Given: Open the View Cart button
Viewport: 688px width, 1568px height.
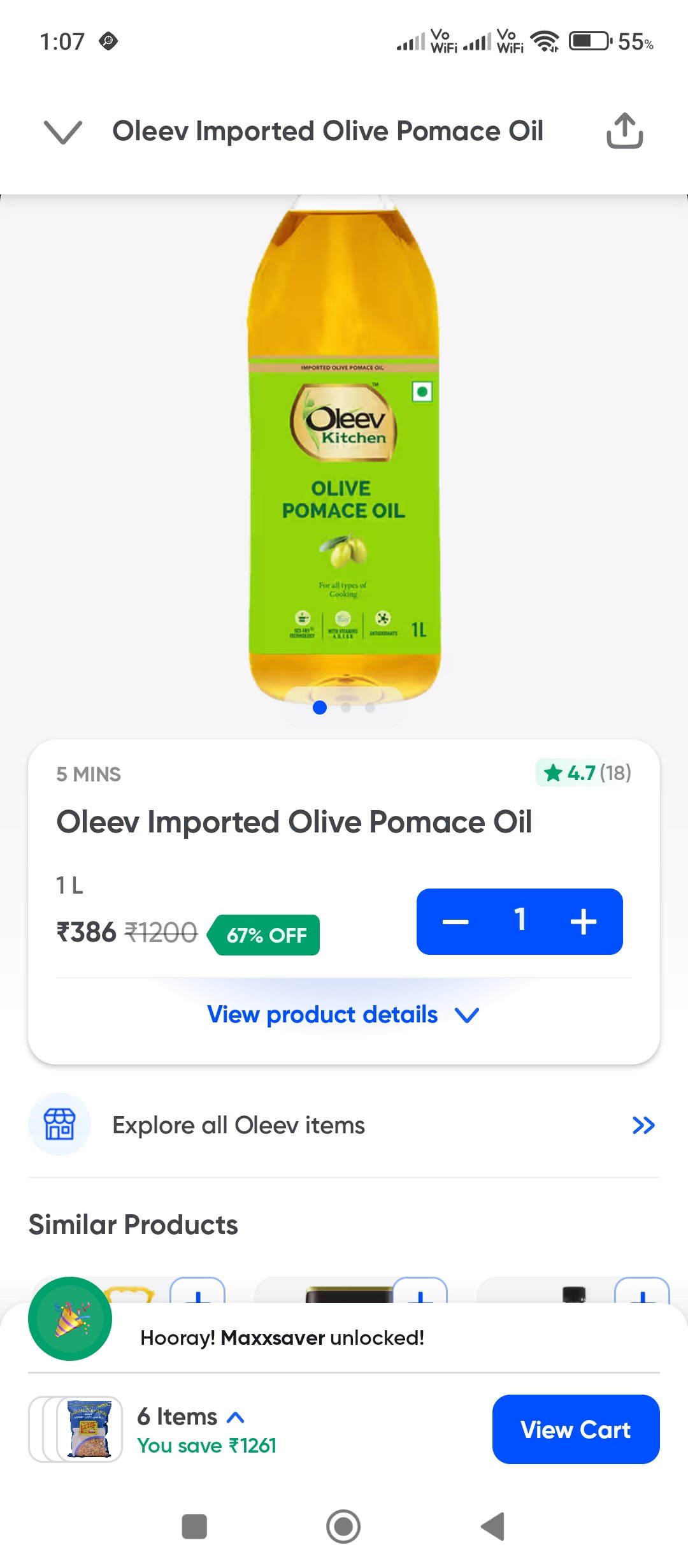Looking at the screenshot, I should point(576,1429).
